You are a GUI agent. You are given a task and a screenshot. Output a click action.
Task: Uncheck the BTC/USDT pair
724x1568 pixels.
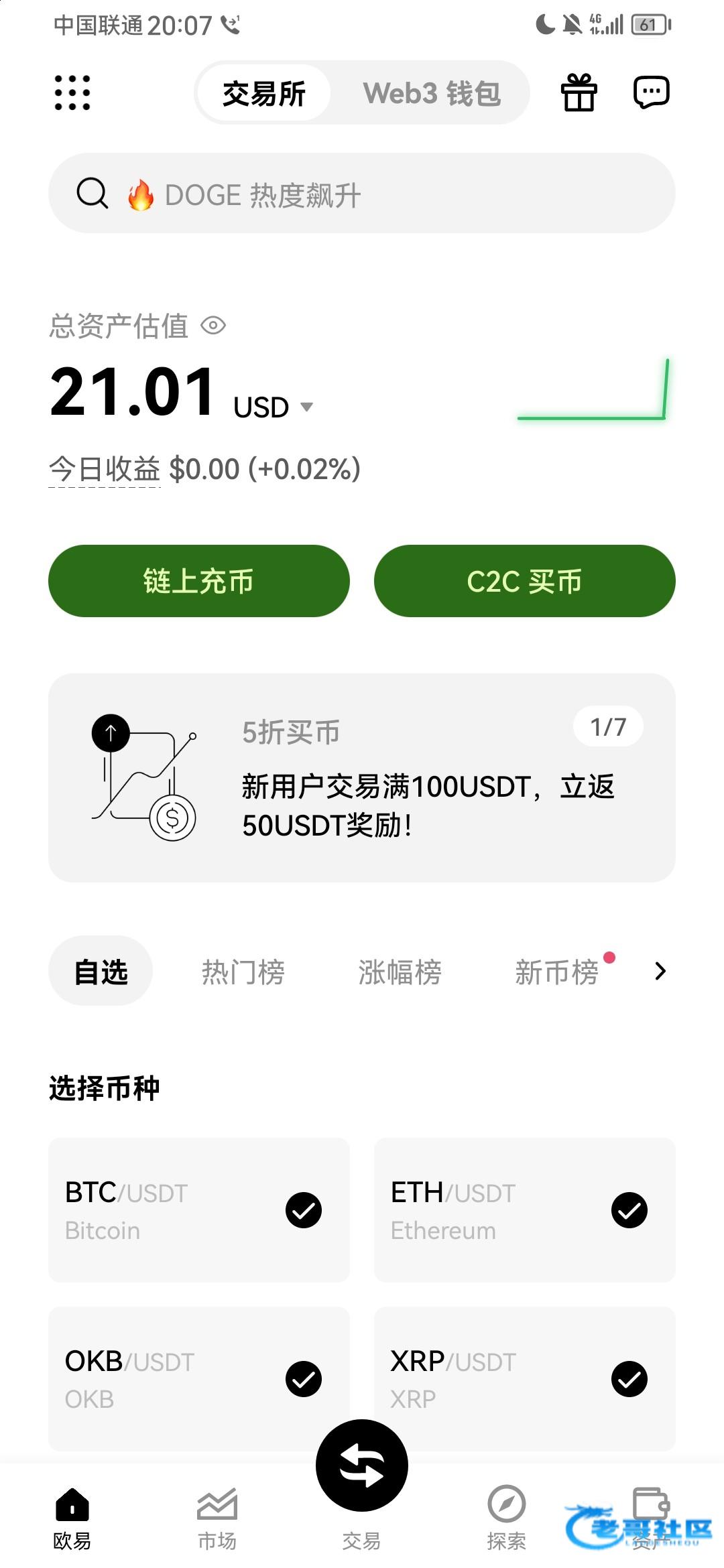pyautogui.click(x=304, y=1210)
